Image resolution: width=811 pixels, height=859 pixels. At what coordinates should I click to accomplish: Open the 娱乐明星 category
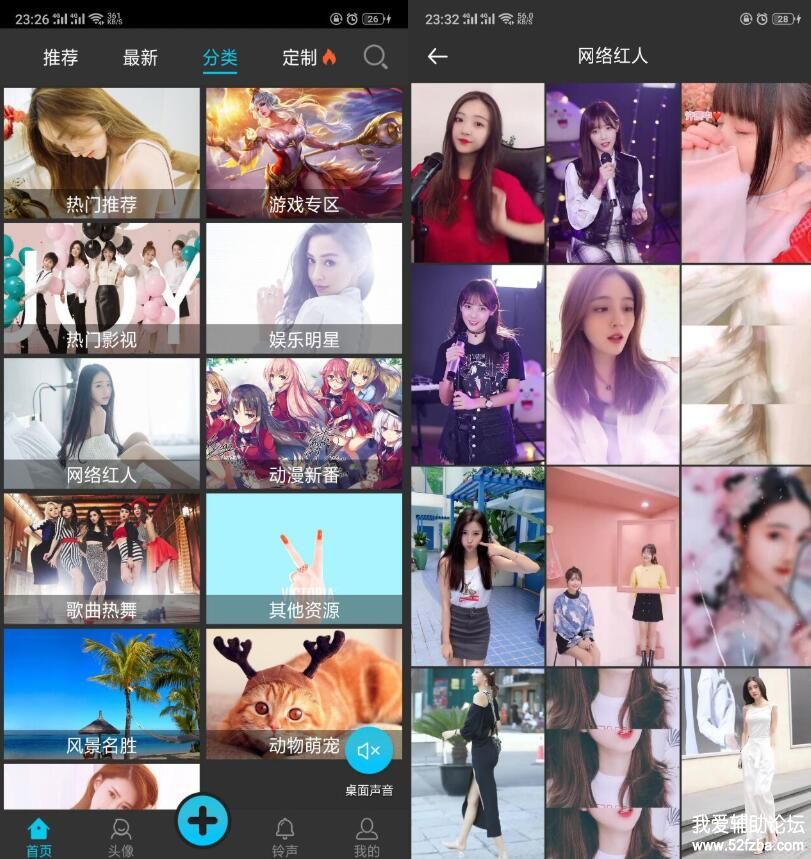pos(304,288)
